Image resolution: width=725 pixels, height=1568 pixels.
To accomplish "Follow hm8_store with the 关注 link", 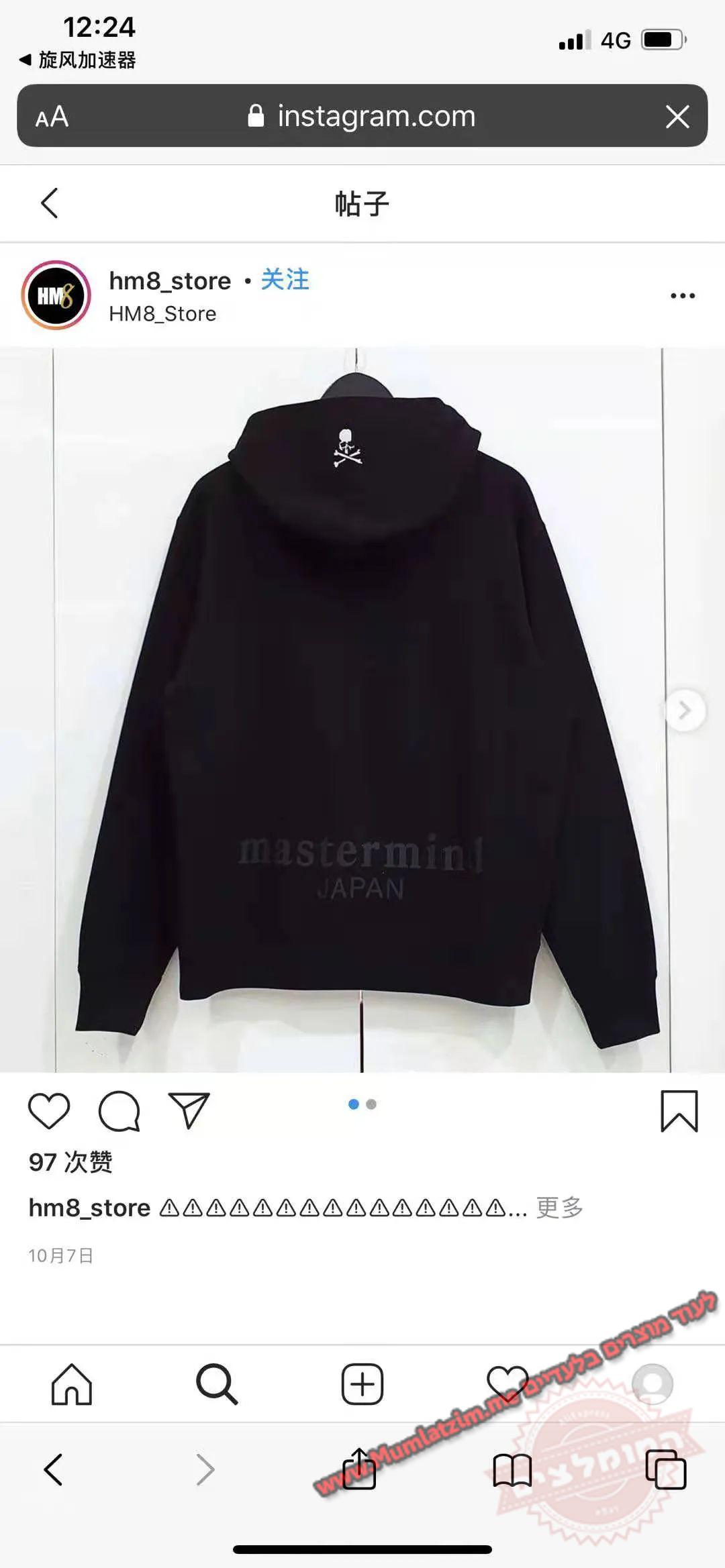I will point(285,280).
